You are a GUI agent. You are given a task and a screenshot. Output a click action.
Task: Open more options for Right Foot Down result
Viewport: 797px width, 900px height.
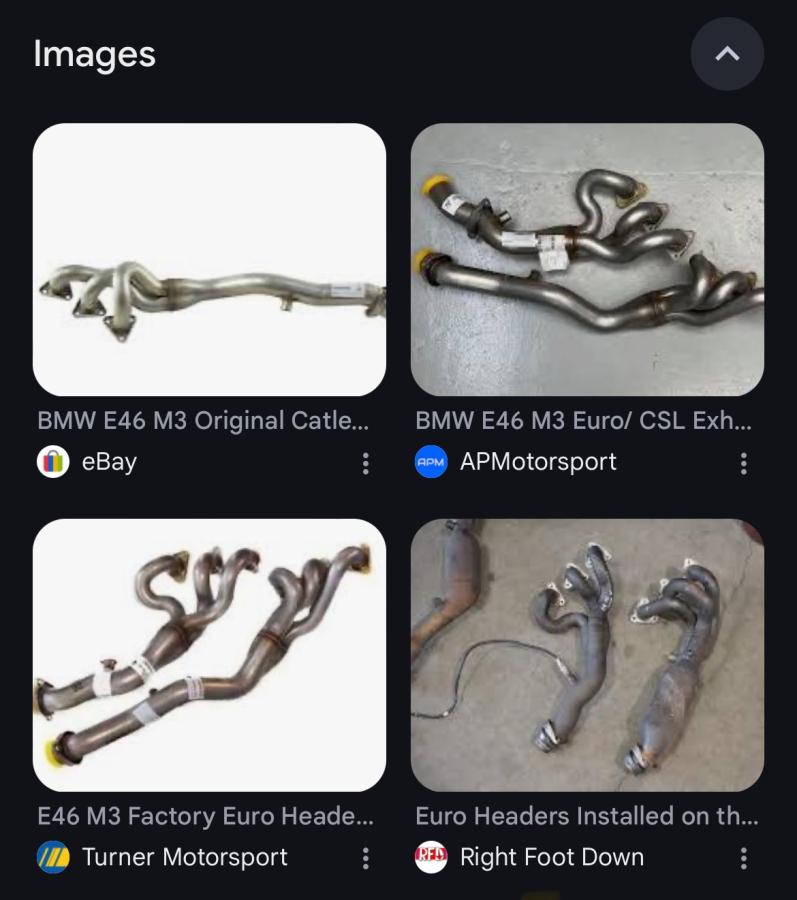click(743, 858)
